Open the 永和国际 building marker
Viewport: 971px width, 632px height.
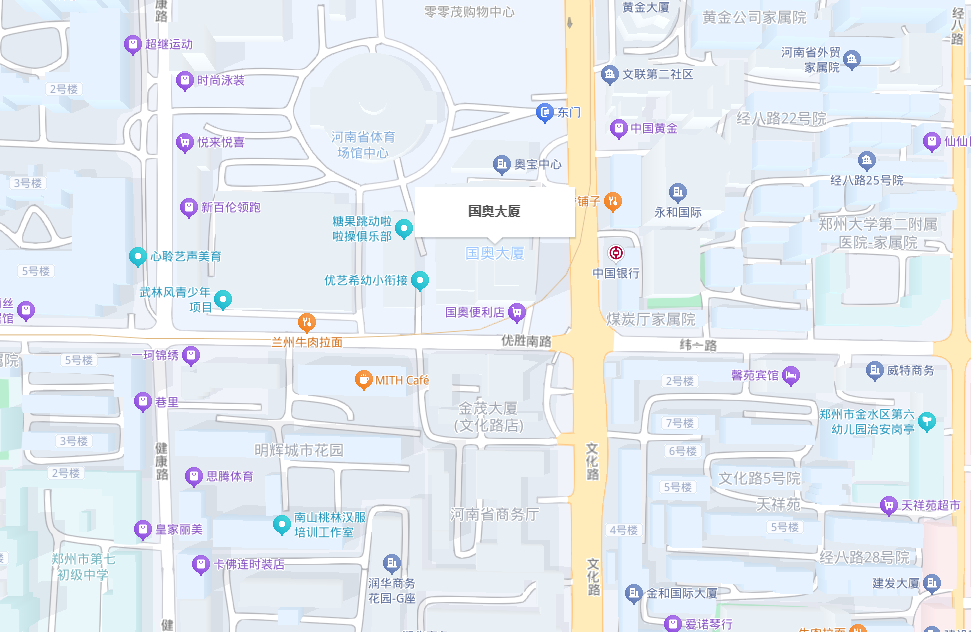tap(678, 192)
